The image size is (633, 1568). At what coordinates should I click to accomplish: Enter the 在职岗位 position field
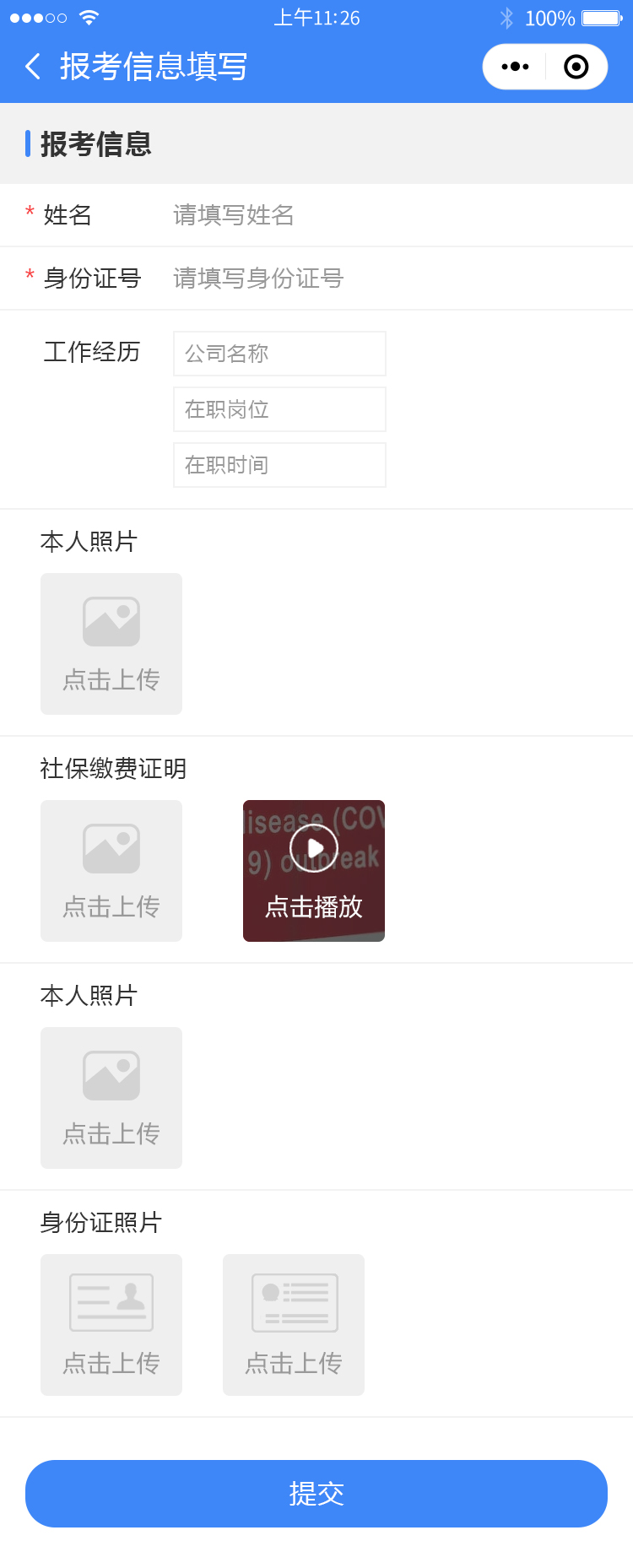(x=279, y=409)
